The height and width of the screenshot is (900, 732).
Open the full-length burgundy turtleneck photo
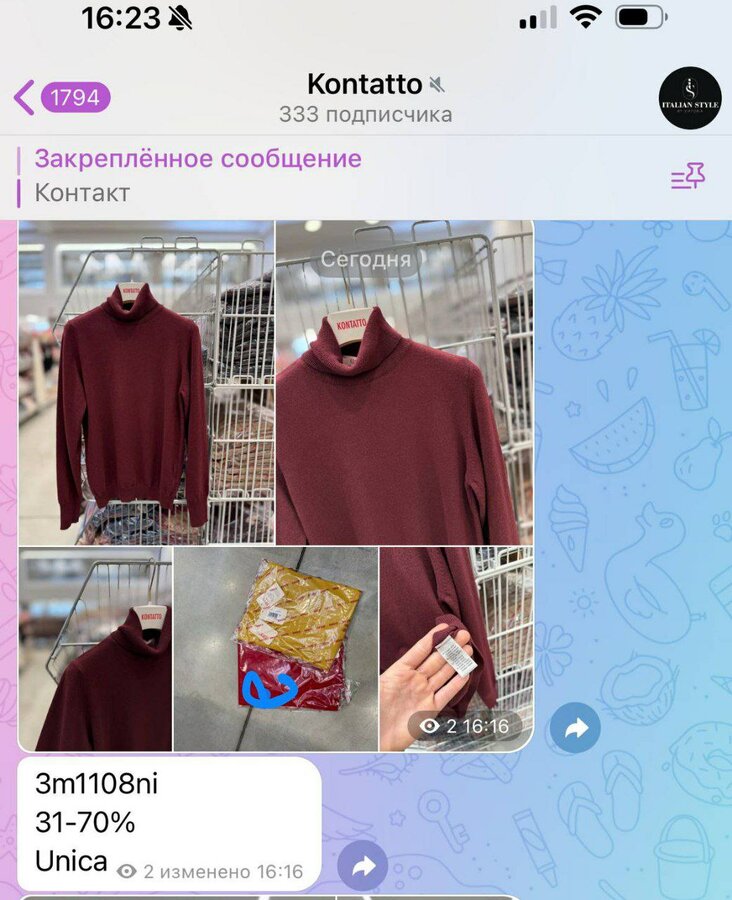point(145,382)
